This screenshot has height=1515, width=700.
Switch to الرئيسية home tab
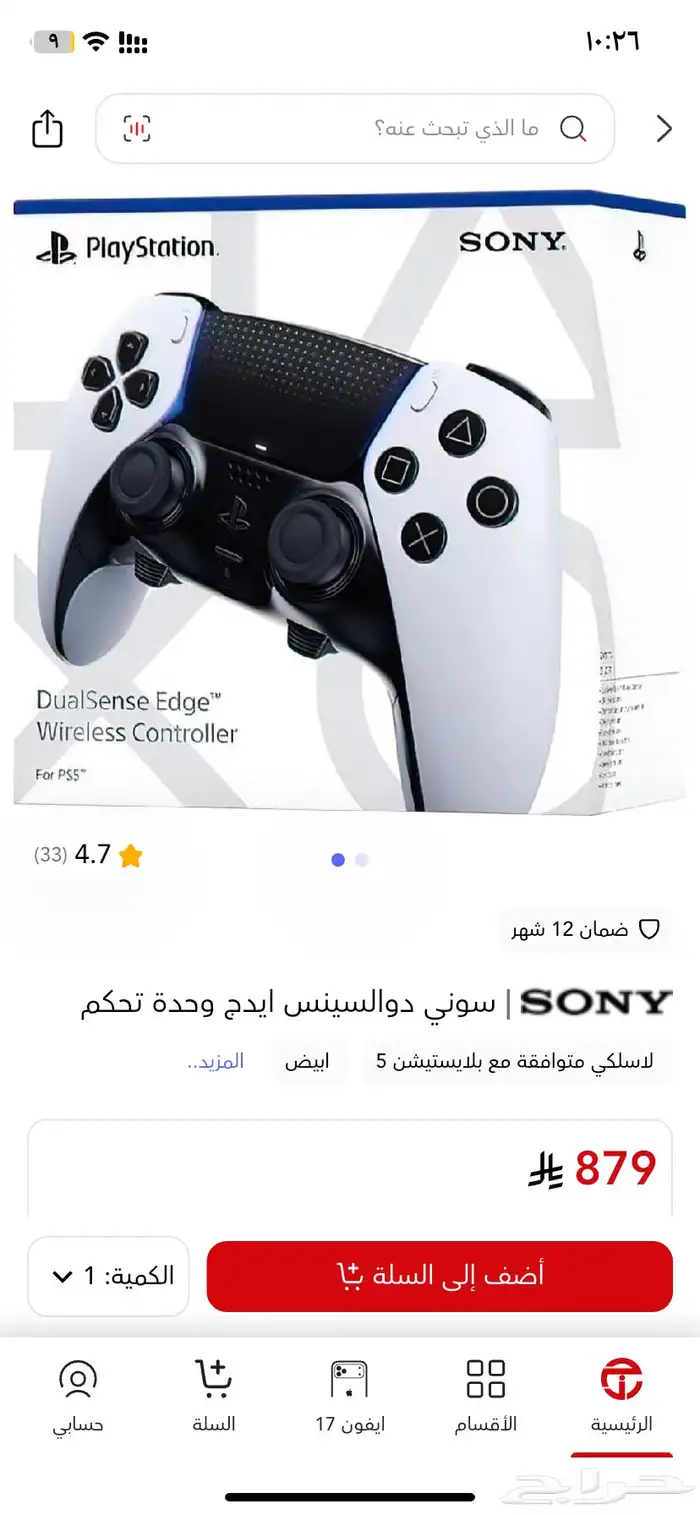click(x=621, y=1395)
